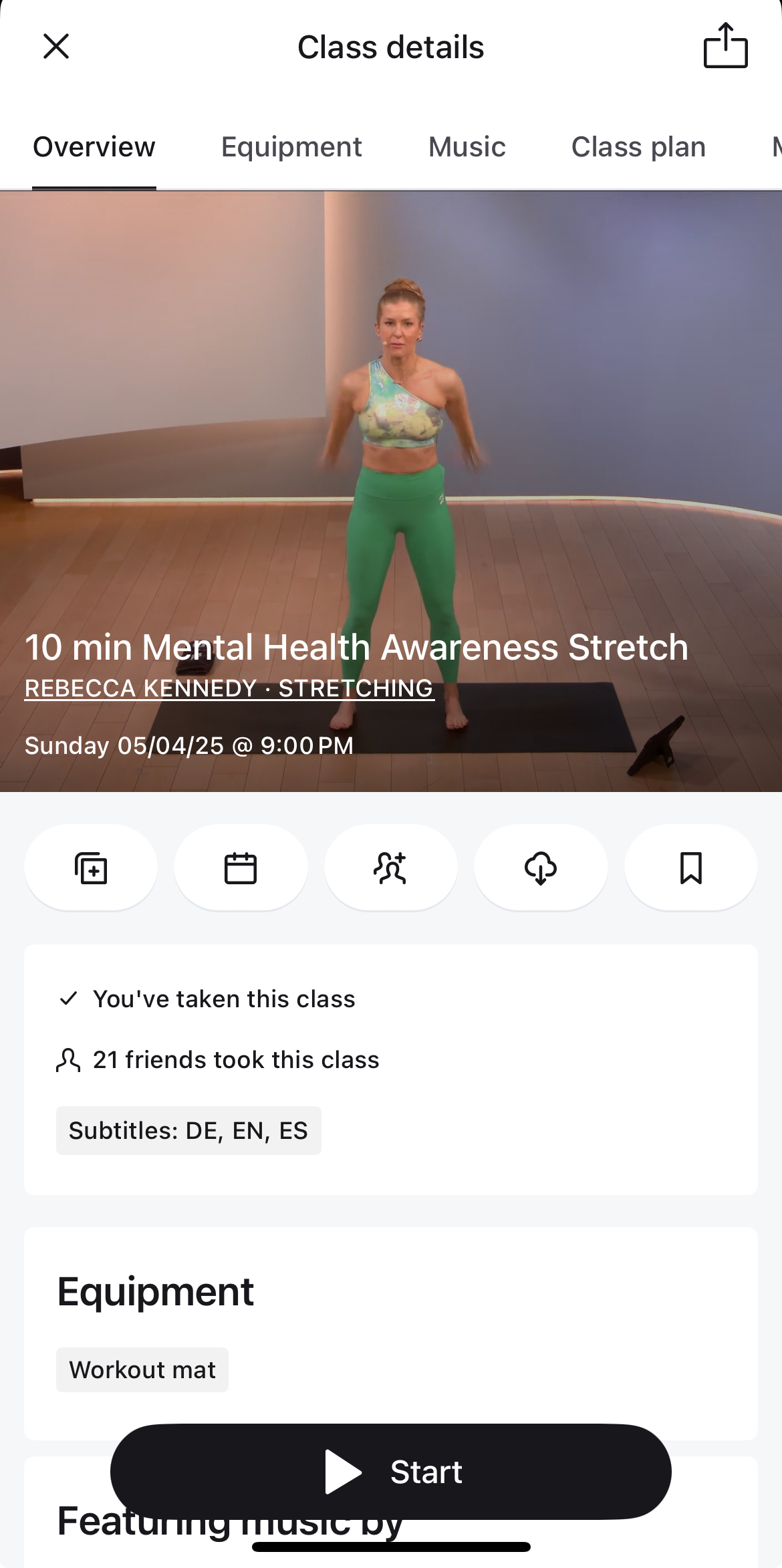Switch to the Equipment tab

coord(291,147)
